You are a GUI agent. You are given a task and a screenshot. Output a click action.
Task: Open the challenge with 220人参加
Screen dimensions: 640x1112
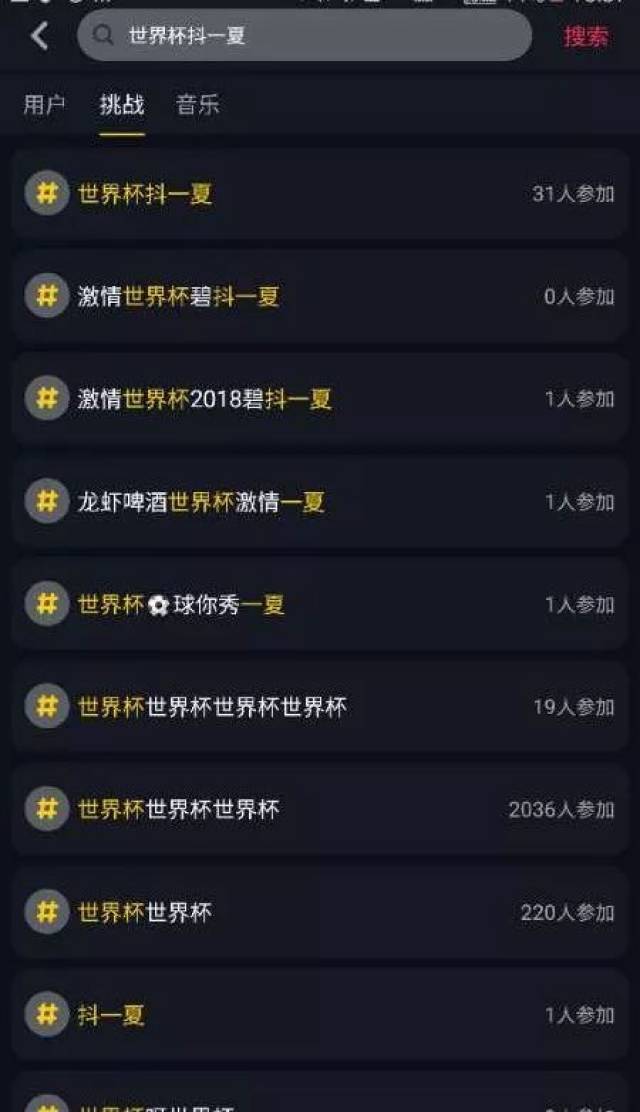pos(320,912)
